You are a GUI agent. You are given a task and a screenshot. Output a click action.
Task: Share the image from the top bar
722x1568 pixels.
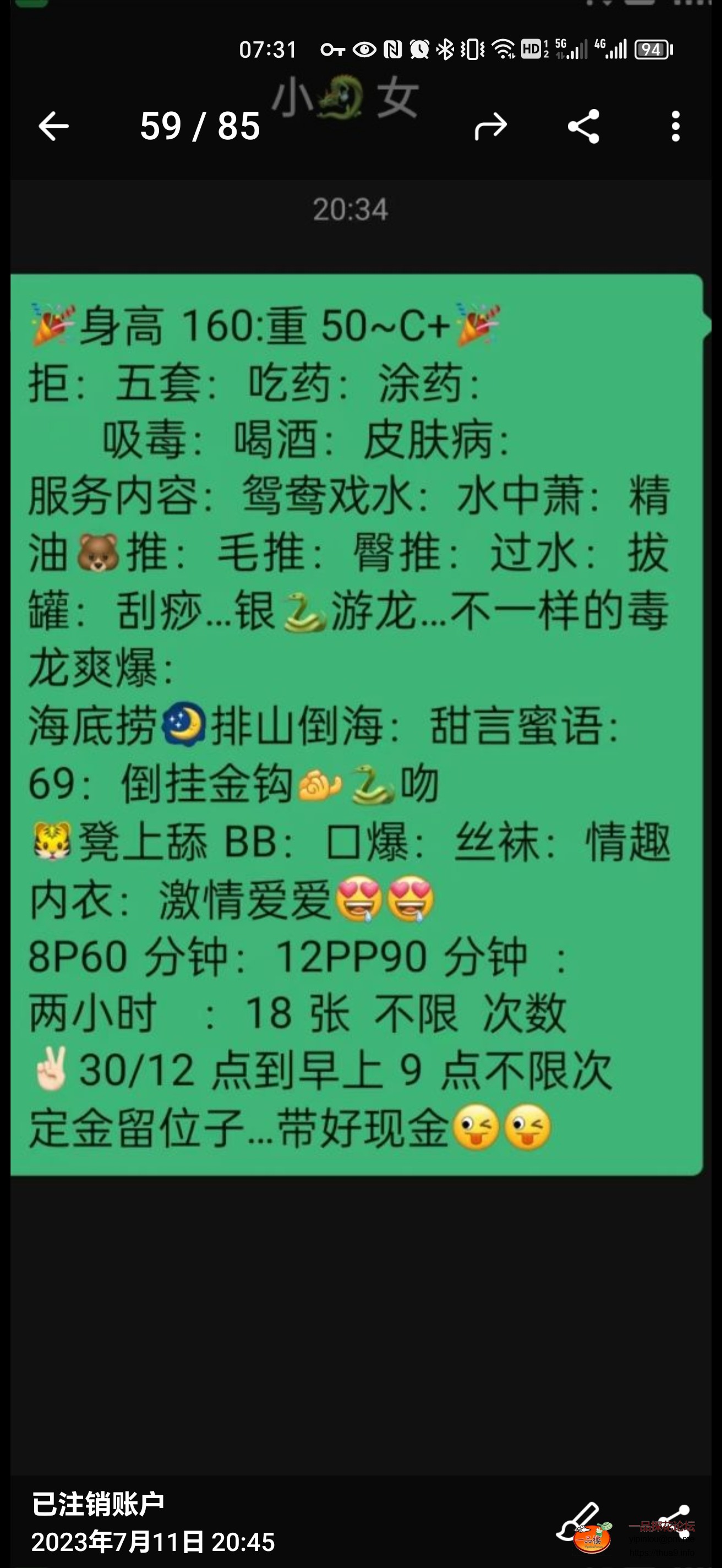tap(583, 127)
